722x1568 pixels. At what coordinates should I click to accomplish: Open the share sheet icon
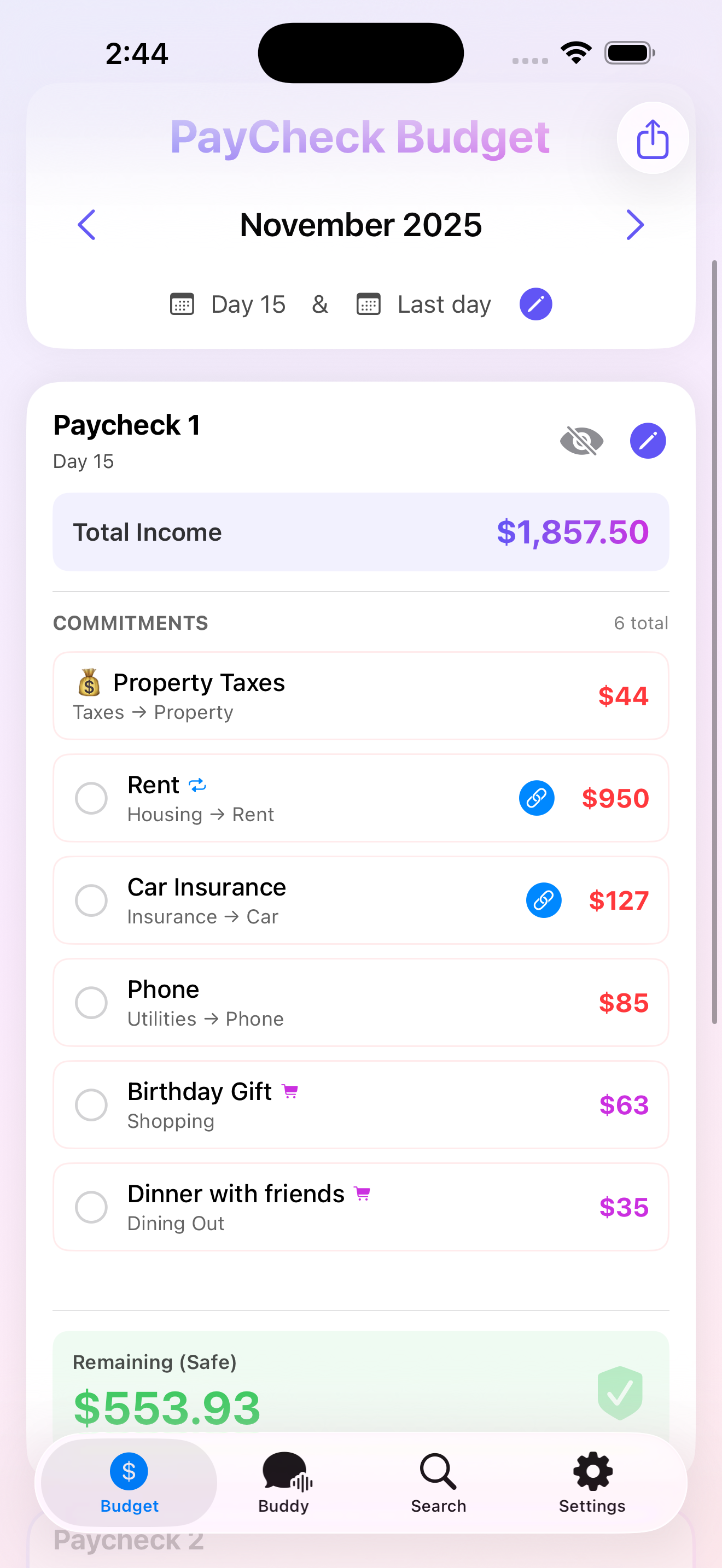pos(652,138)
